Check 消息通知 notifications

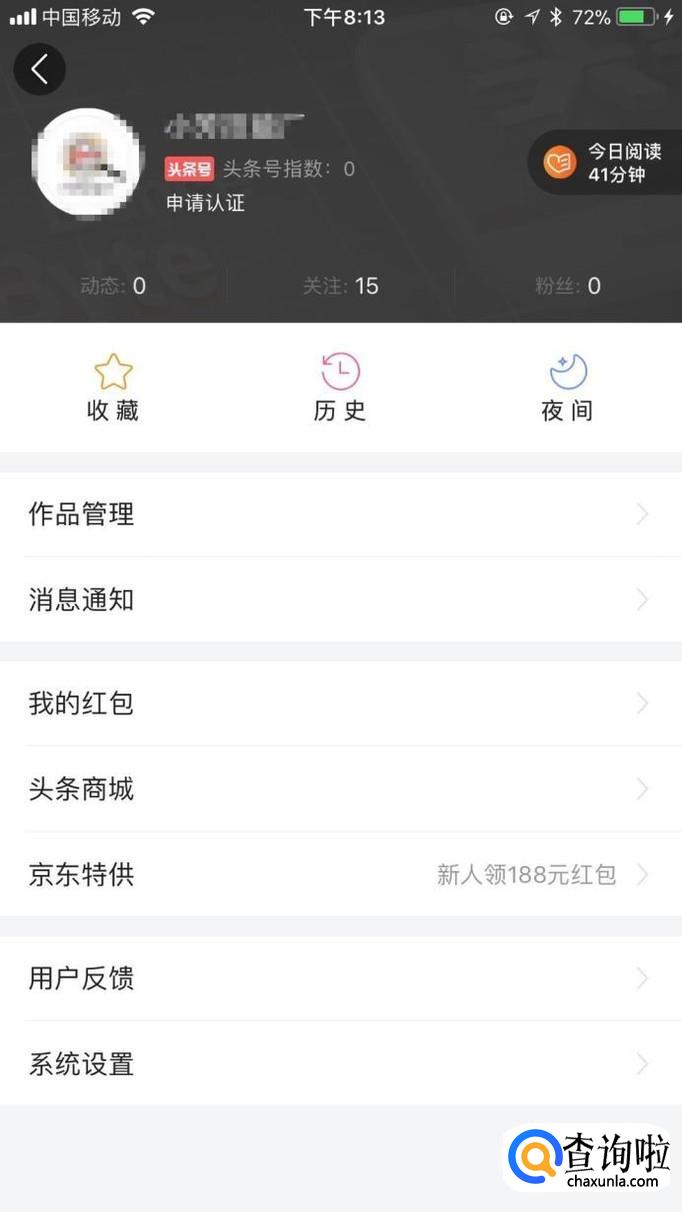click(340, 600)
